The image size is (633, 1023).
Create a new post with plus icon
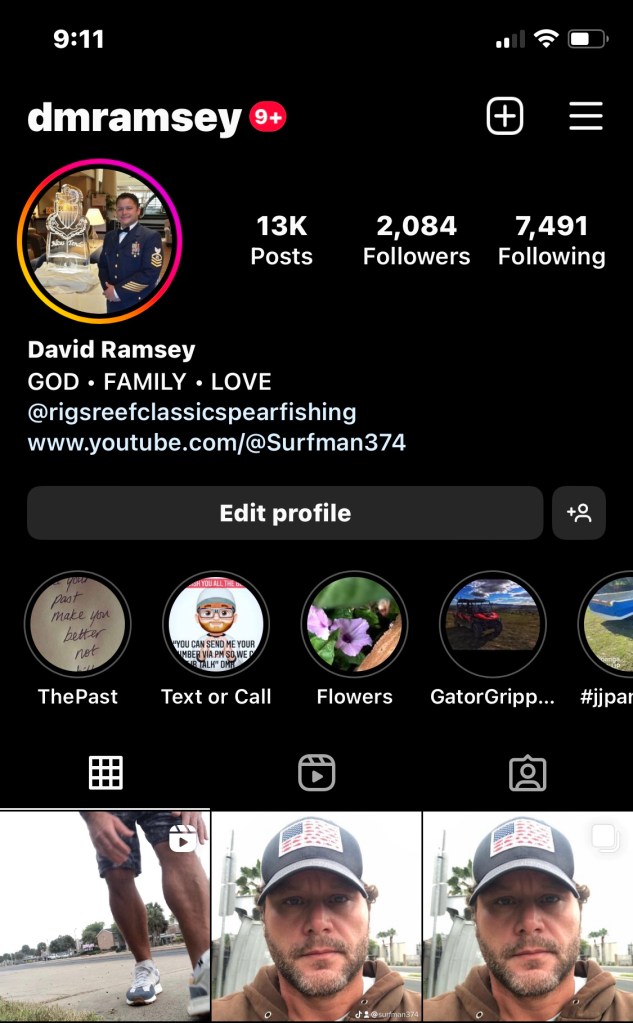(505, 117)
